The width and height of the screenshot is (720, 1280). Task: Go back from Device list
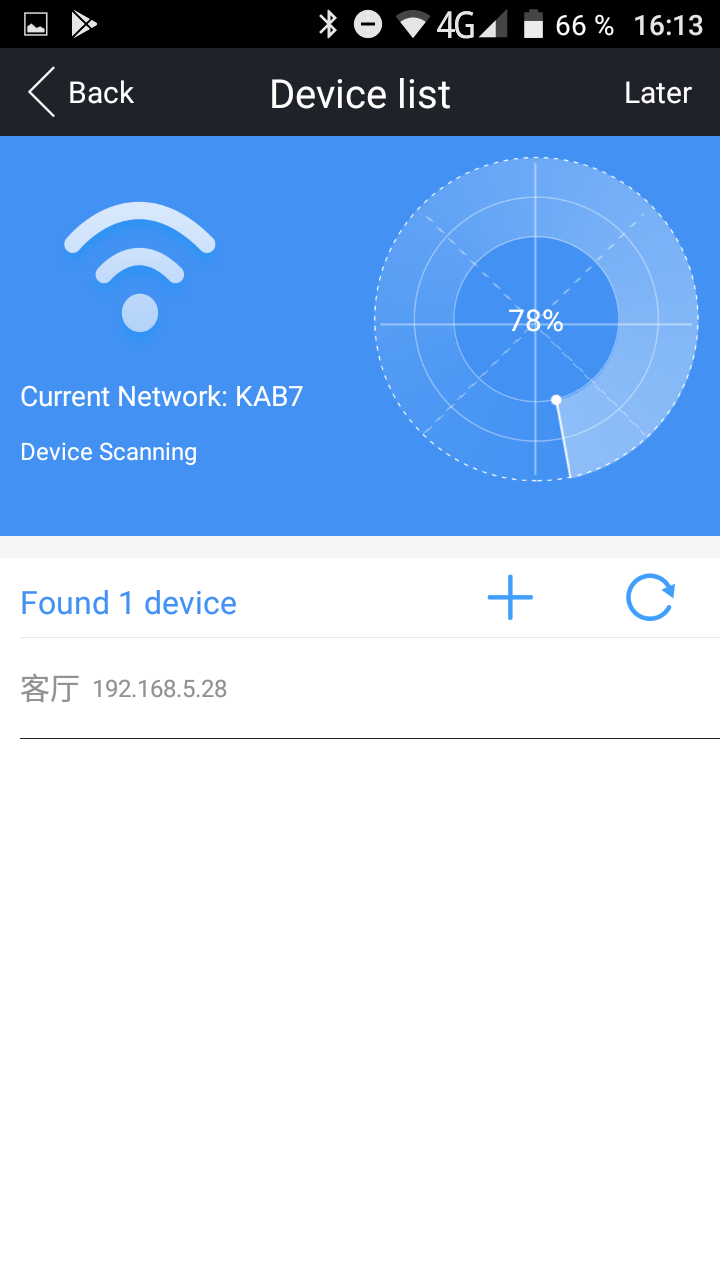[x=80, y=93]
